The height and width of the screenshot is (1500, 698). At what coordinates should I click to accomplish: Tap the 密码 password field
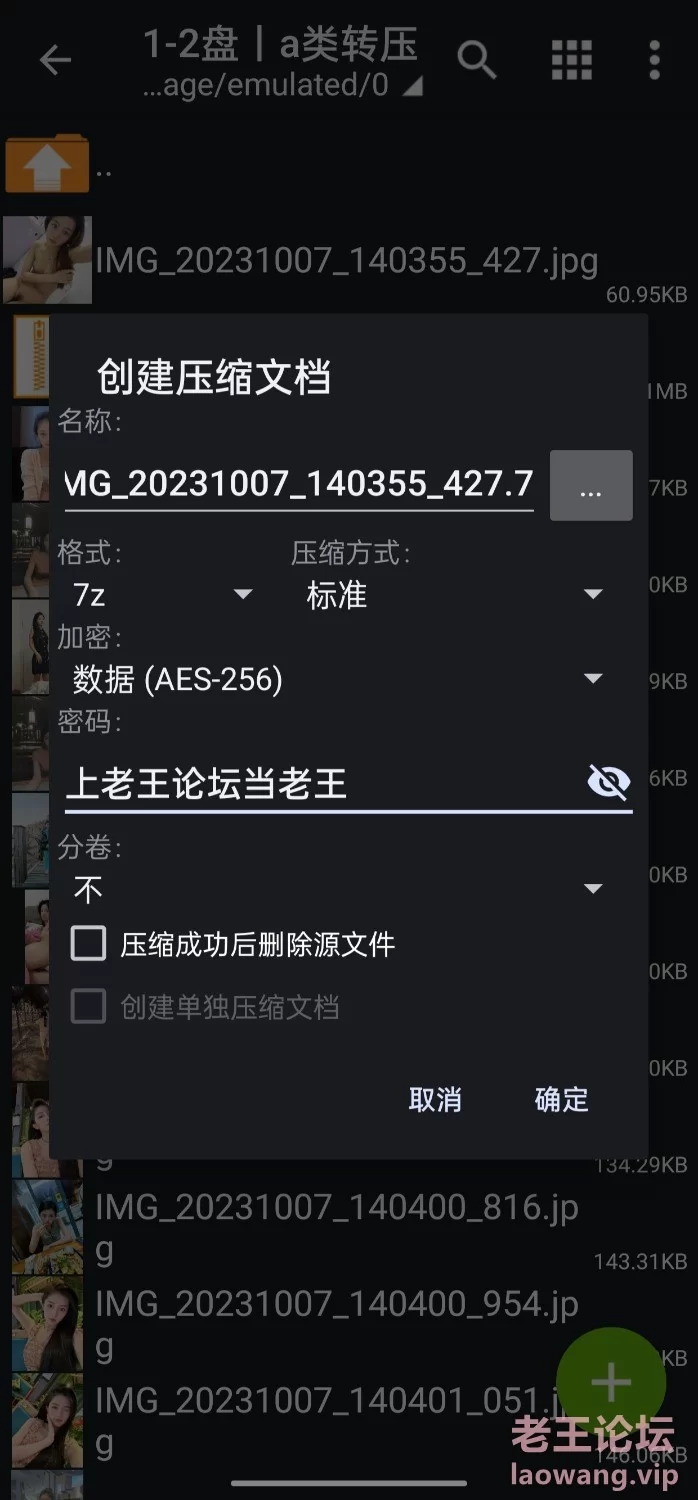320,783
